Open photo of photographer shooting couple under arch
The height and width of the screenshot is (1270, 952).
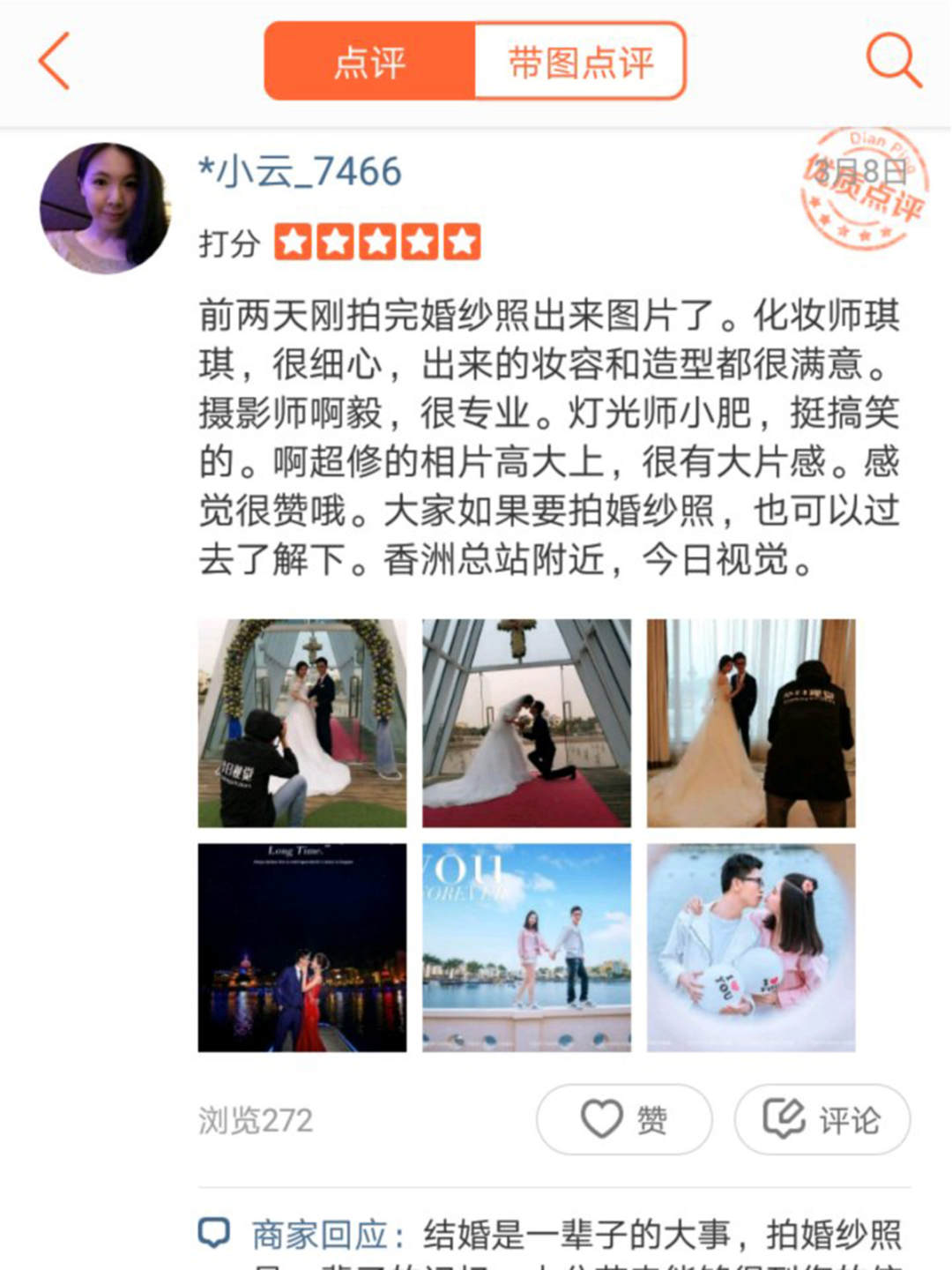[302, 723]
